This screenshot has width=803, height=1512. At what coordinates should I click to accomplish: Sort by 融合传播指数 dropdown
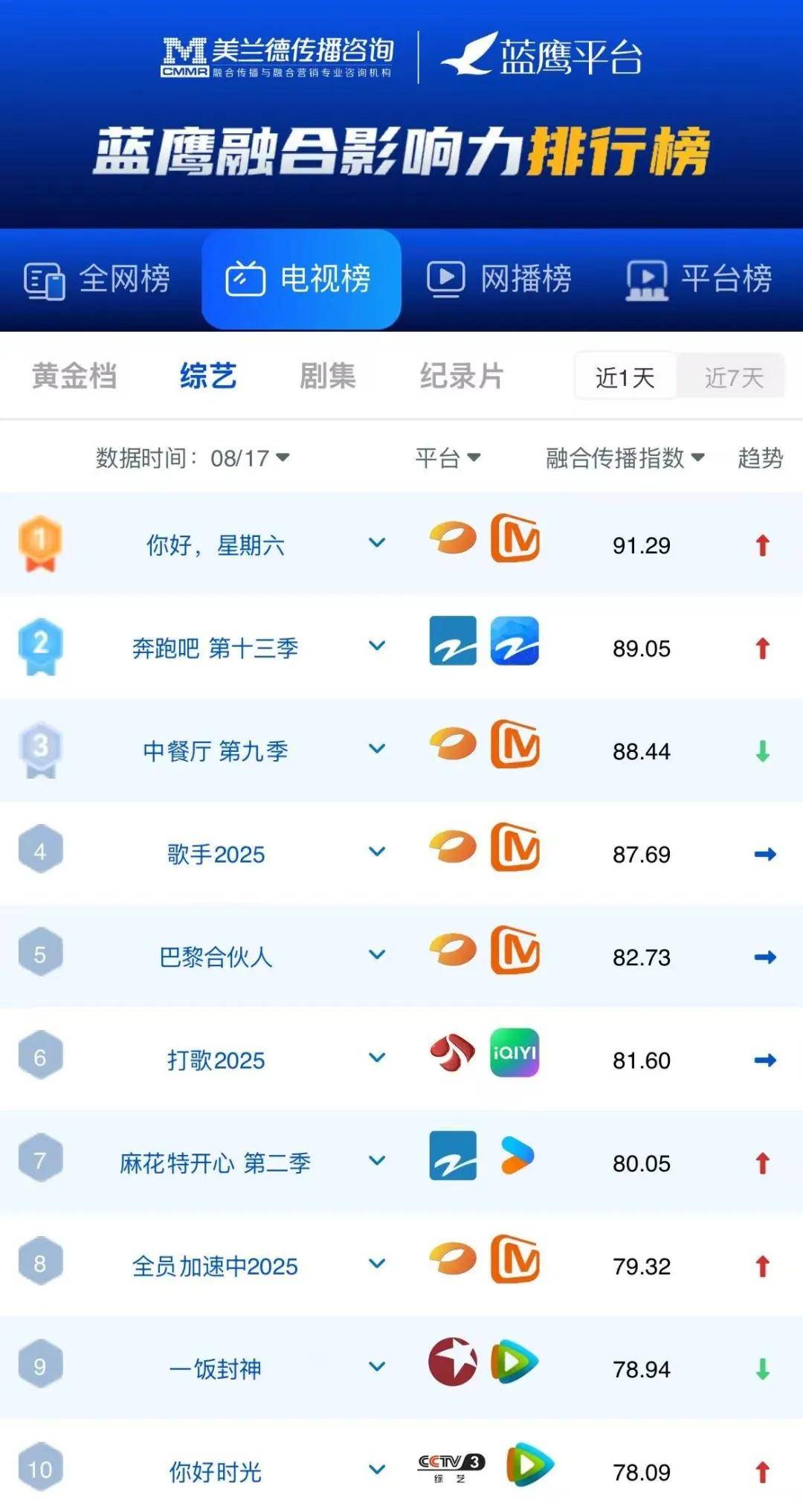[x=625, y=457]
